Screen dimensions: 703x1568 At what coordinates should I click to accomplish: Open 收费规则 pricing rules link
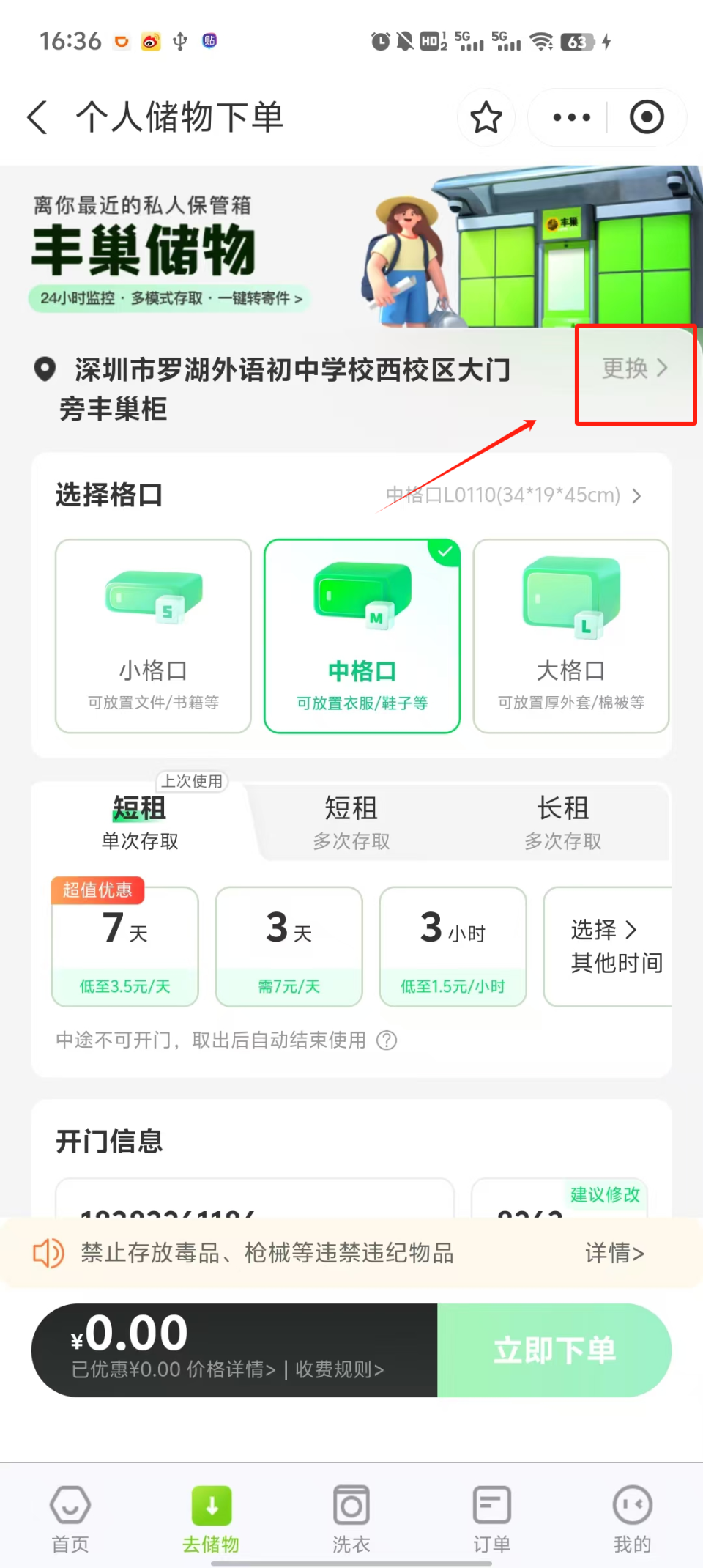click(339, 1369)
